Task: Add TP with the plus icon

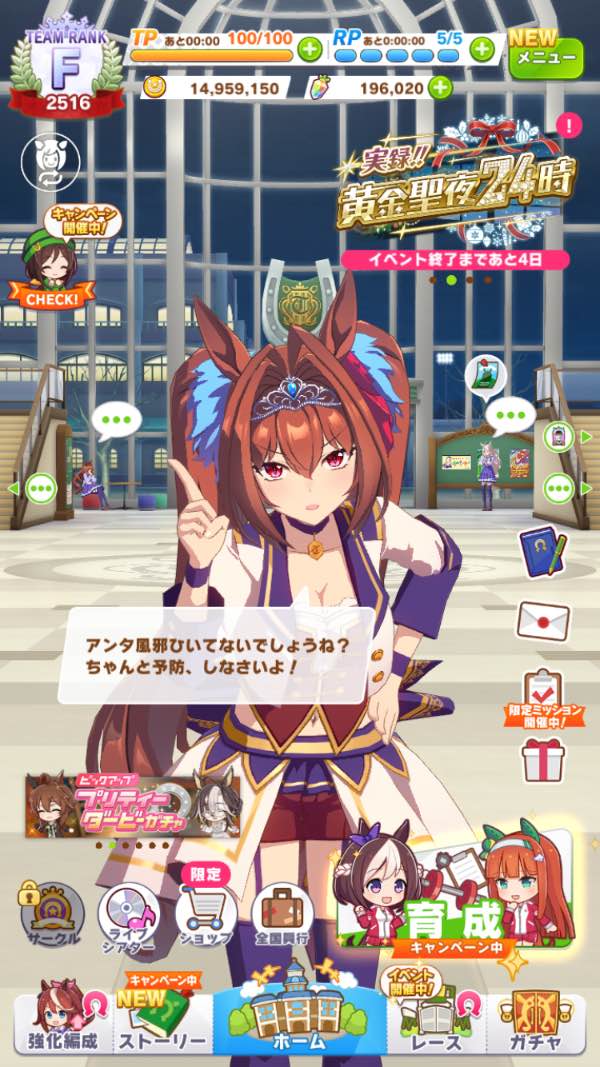Action: point(309,48)
